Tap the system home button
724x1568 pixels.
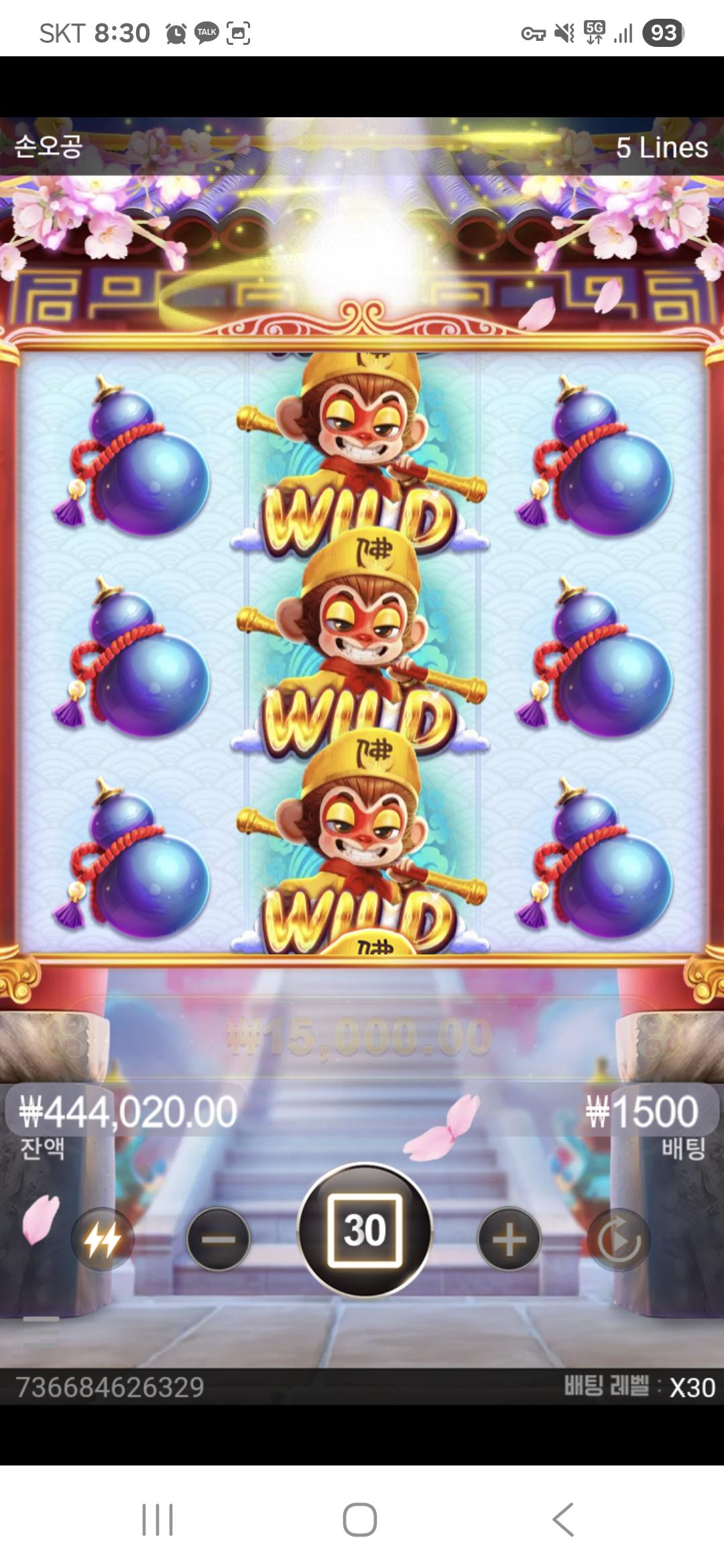click(x=360, y=1519)
